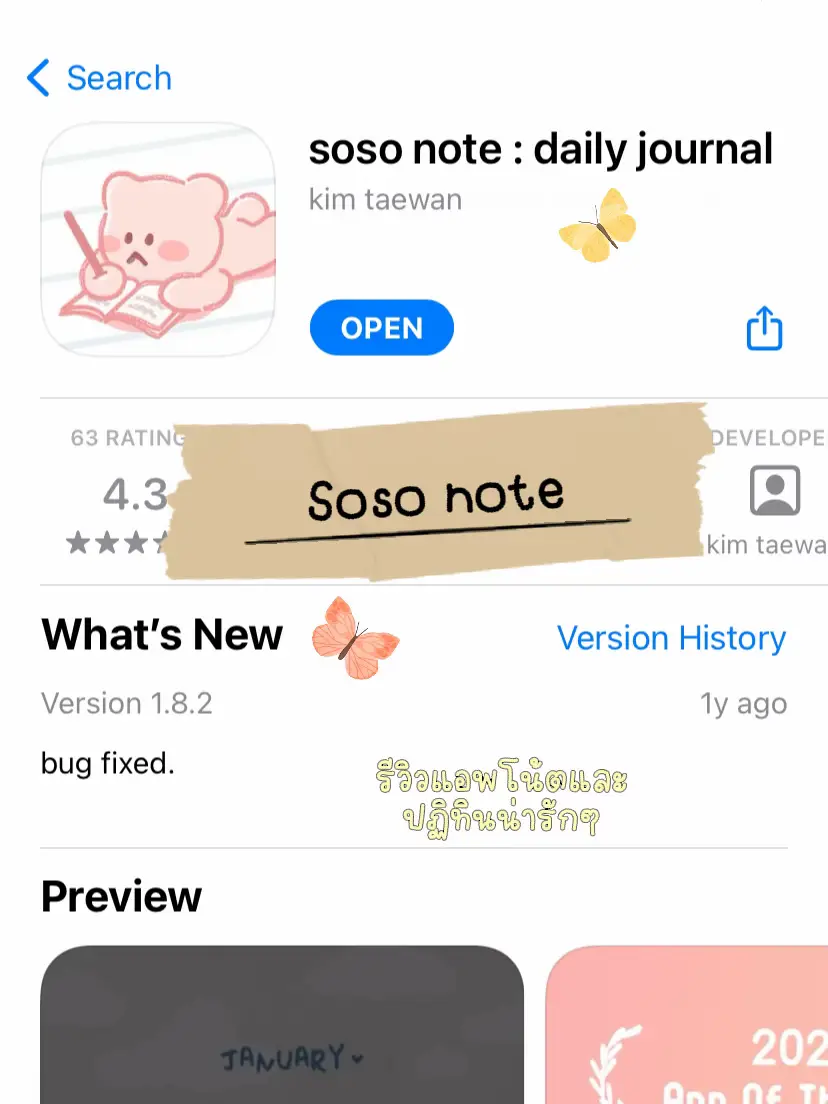Tap the person silhouette in the Developer section

coord(775,490)
